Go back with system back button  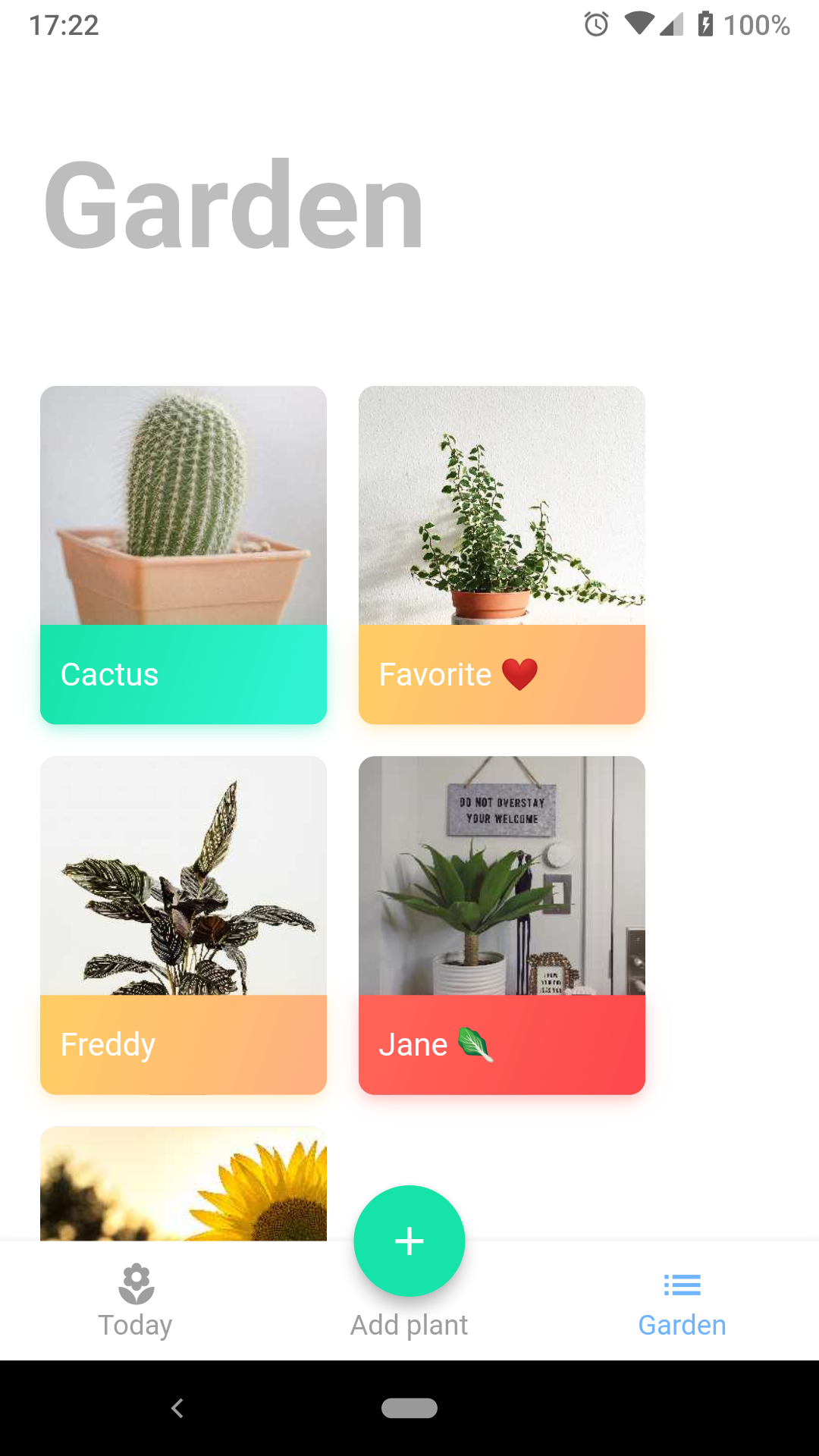click(177, 1408)
